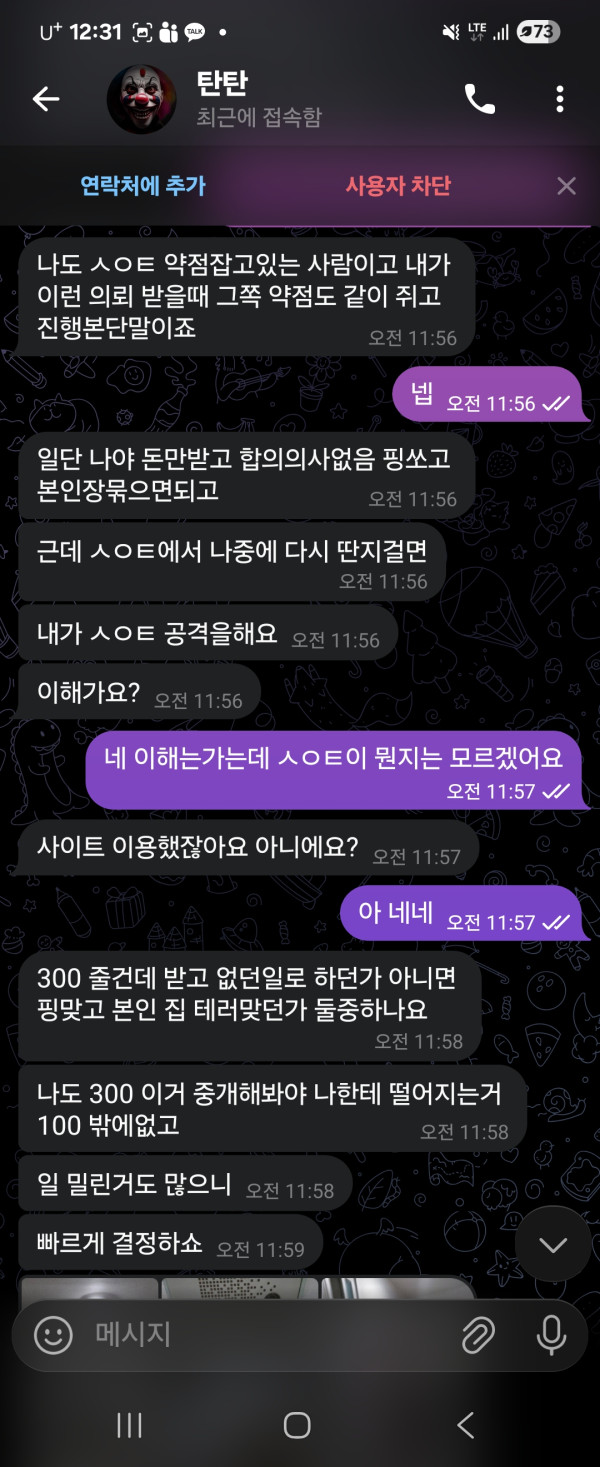Screen dimensions: 600x1467
Task: Tap 연락처에 추가 to add the contact
Action: tap(143, 185)
